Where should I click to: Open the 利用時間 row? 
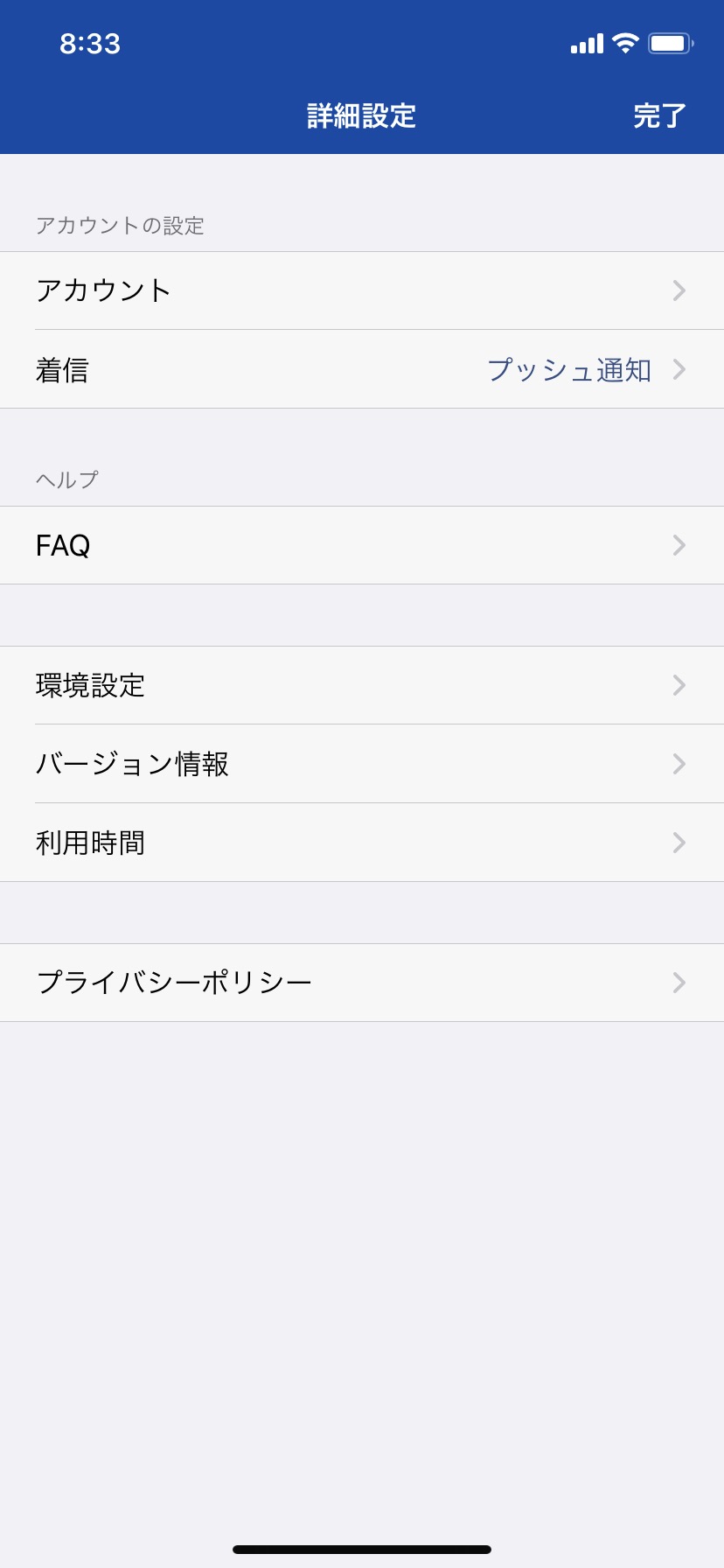click(x=362, y=843)
